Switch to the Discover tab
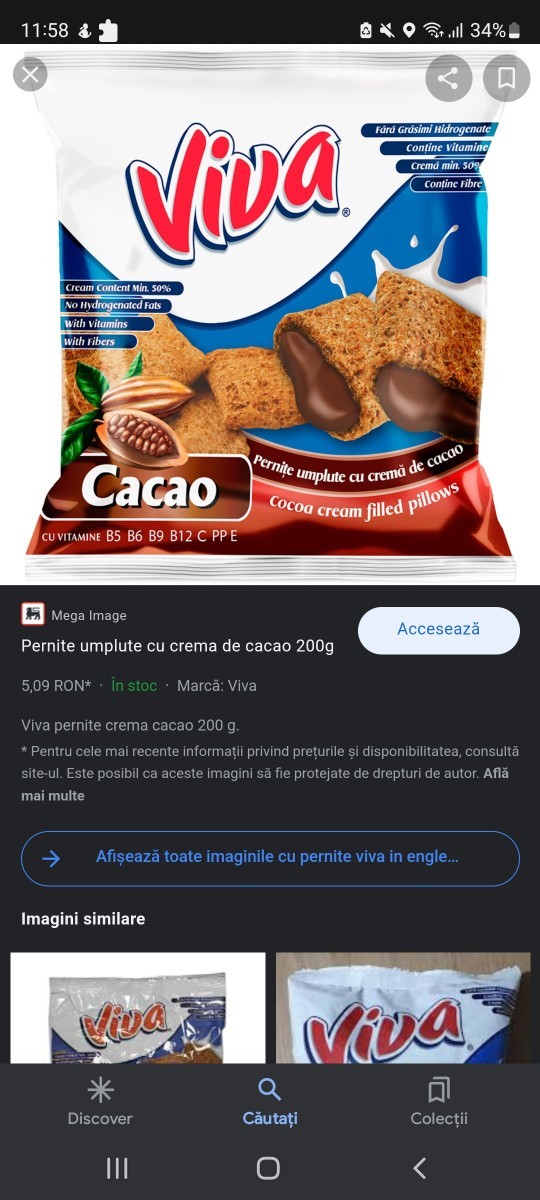This screenshot has height=1200, width=540. coord(100,1103)
